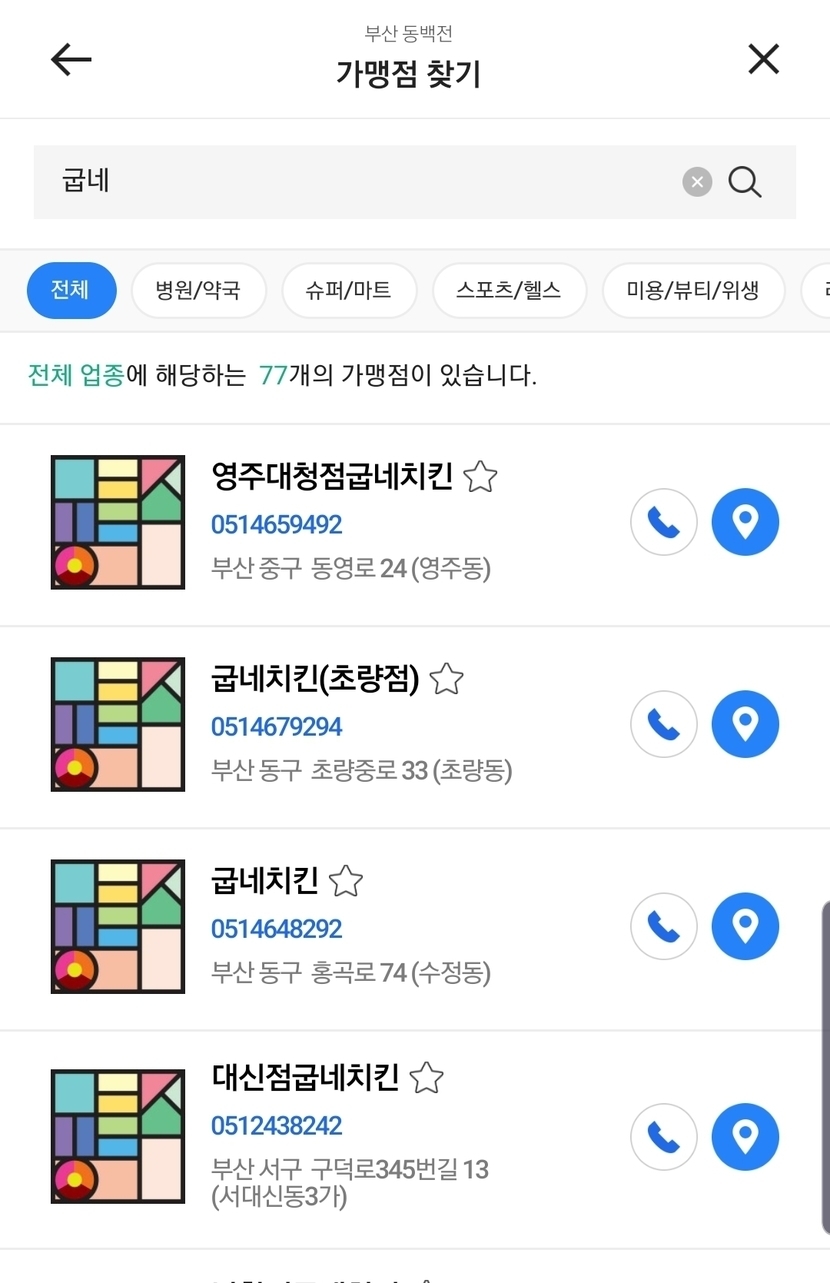
Task: Show 미용/뷰티/위생 stores
Action: point(693,291)
